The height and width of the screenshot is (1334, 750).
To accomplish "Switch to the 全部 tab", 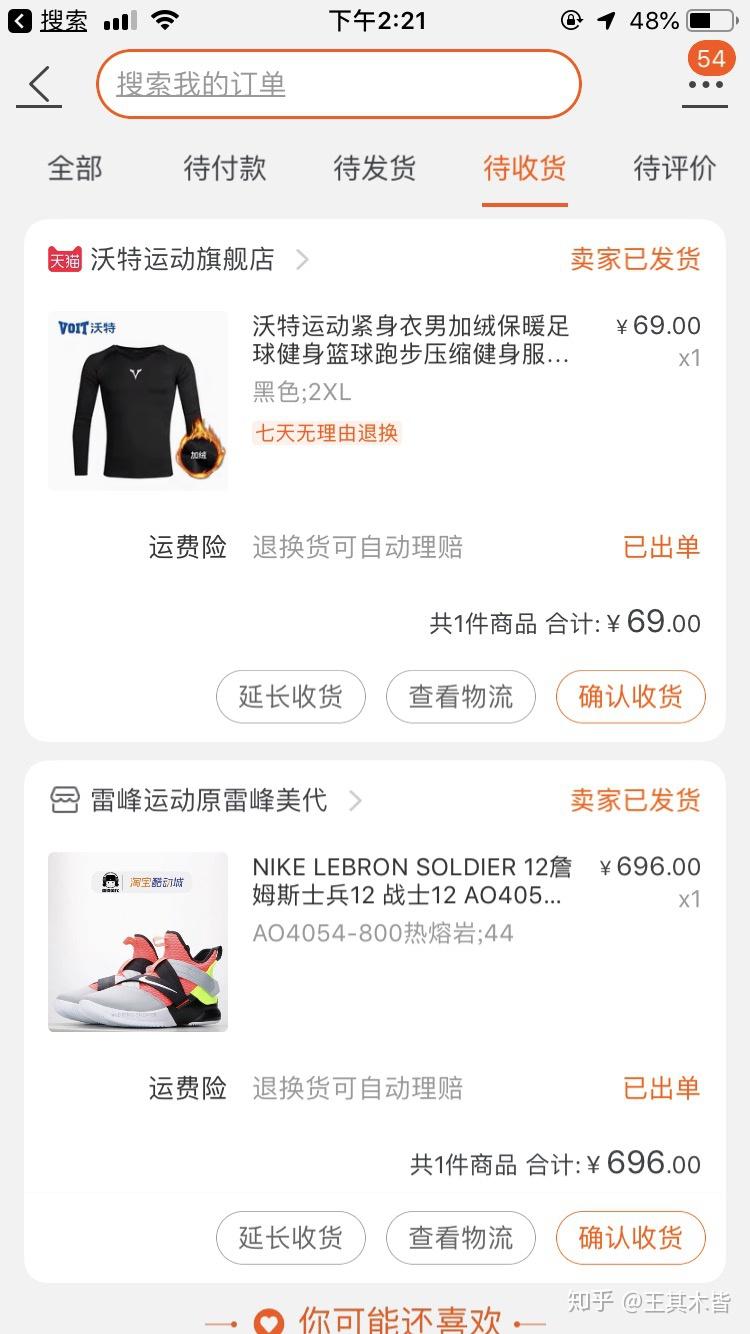I will click(75, 168).
